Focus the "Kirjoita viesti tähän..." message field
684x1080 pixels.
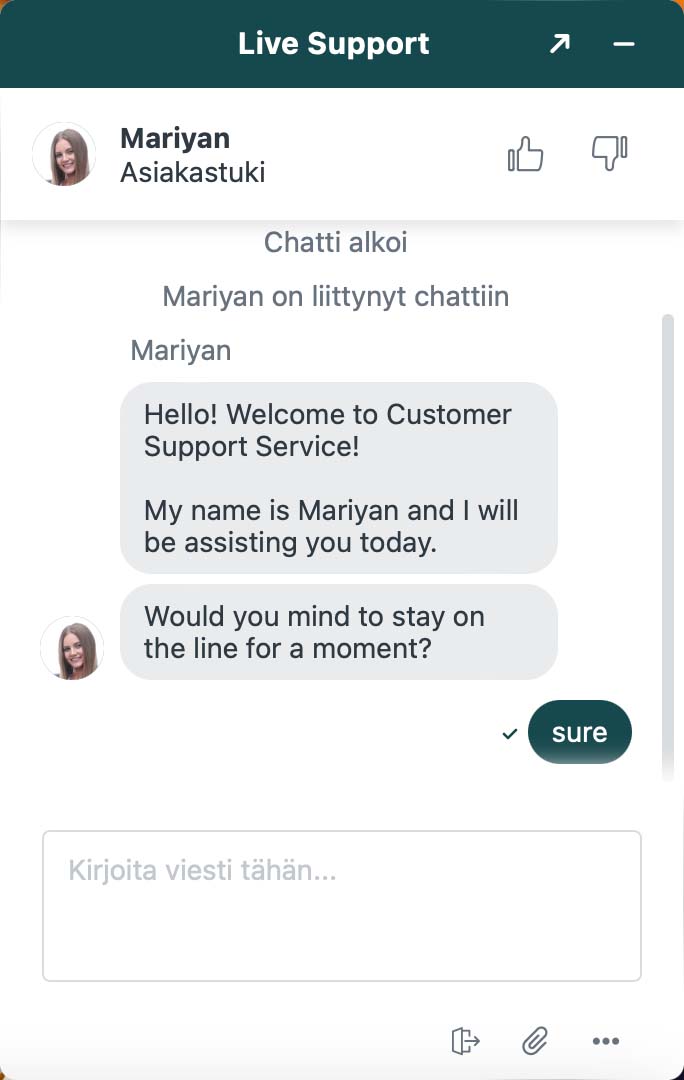(341, 905)
